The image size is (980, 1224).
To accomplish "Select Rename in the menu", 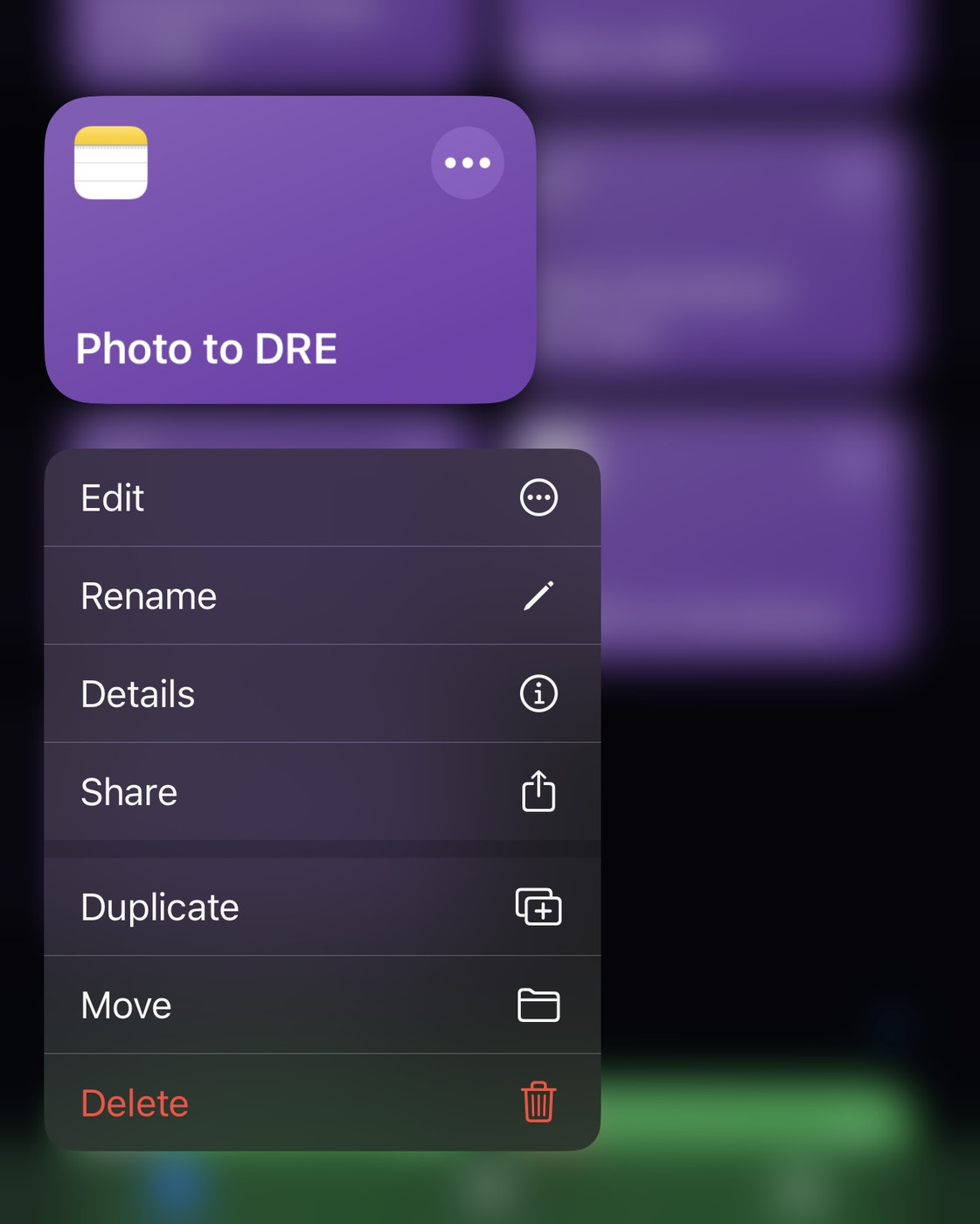I will point(322,595).
